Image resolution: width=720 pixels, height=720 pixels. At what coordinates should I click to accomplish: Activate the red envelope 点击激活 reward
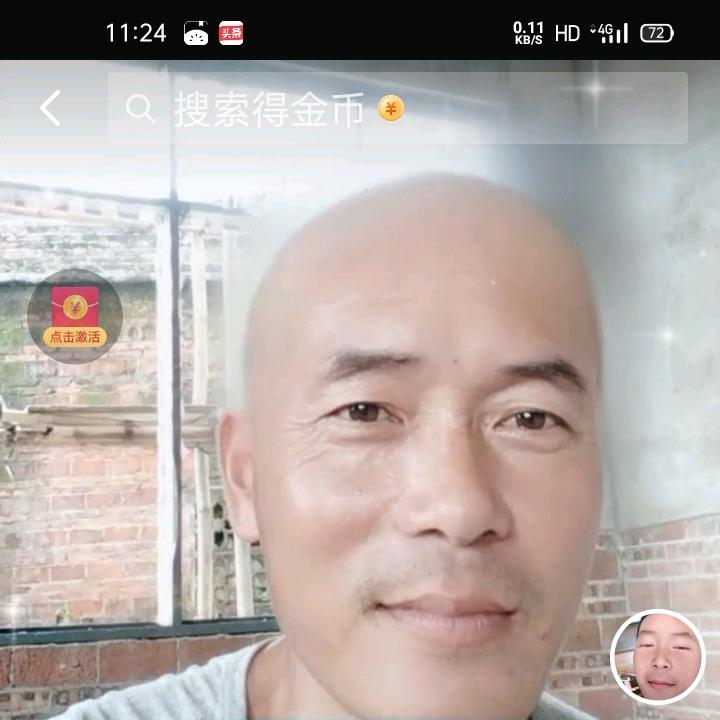(x=75, y=316)
